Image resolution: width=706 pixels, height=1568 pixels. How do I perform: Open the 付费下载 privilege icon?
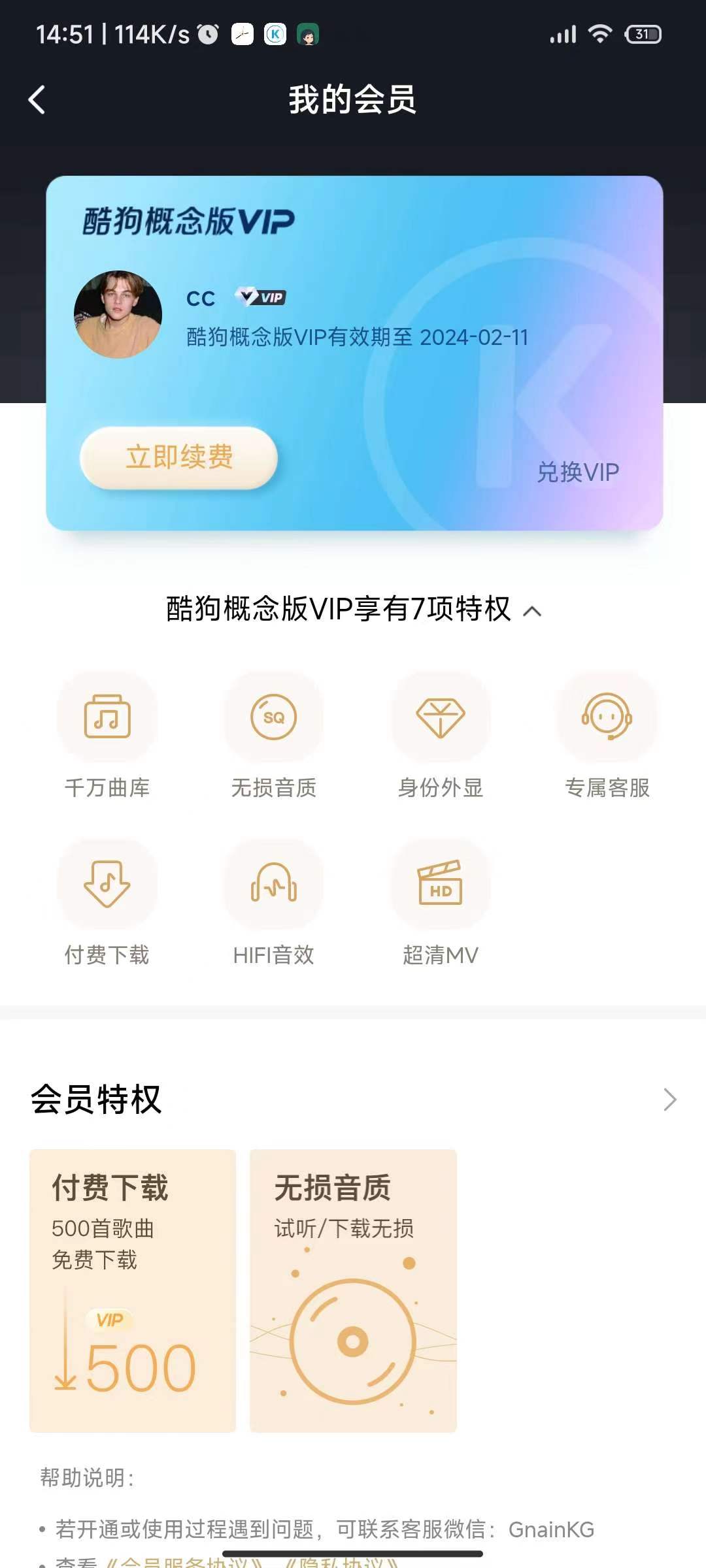pos(107,884)
